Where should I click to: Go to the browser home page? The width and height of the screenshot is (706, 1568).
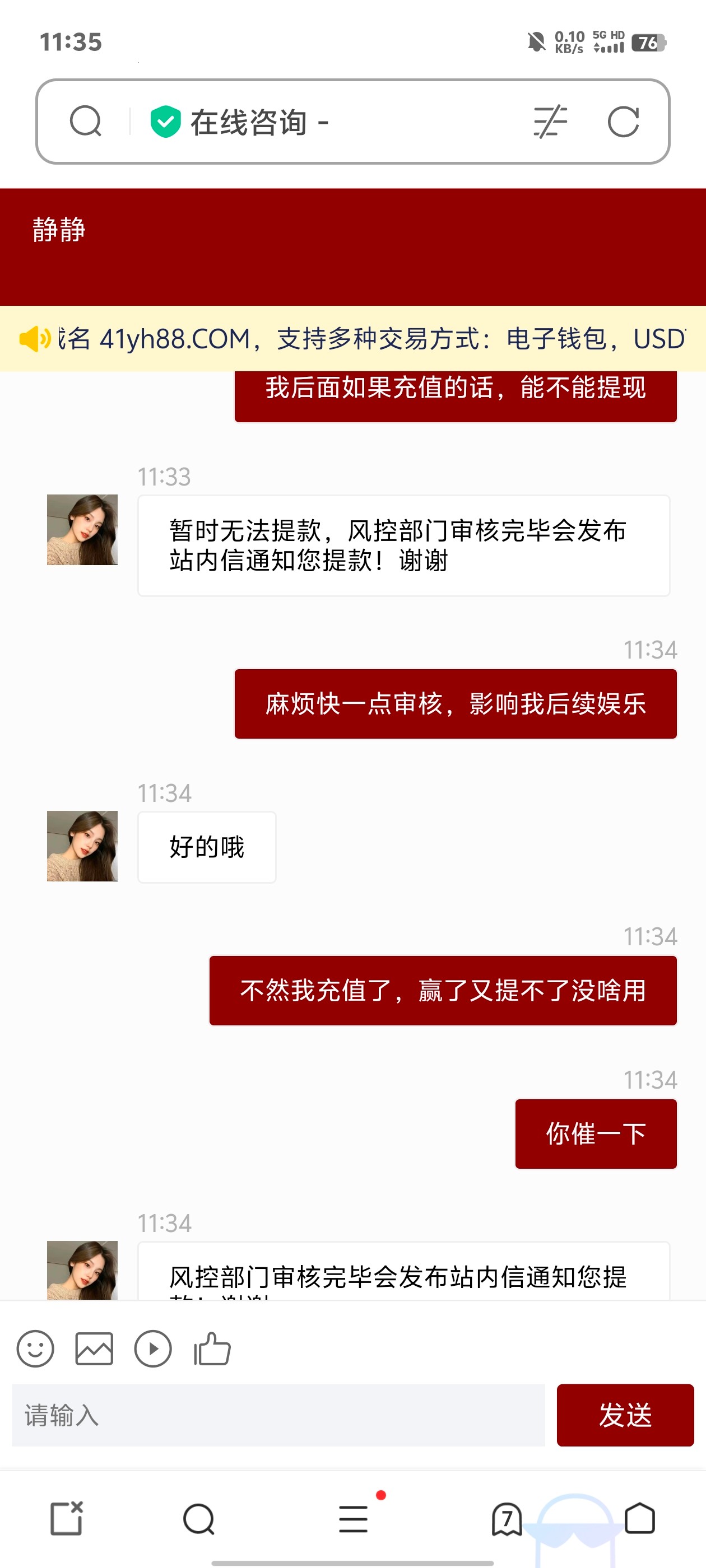[640, 1519]
